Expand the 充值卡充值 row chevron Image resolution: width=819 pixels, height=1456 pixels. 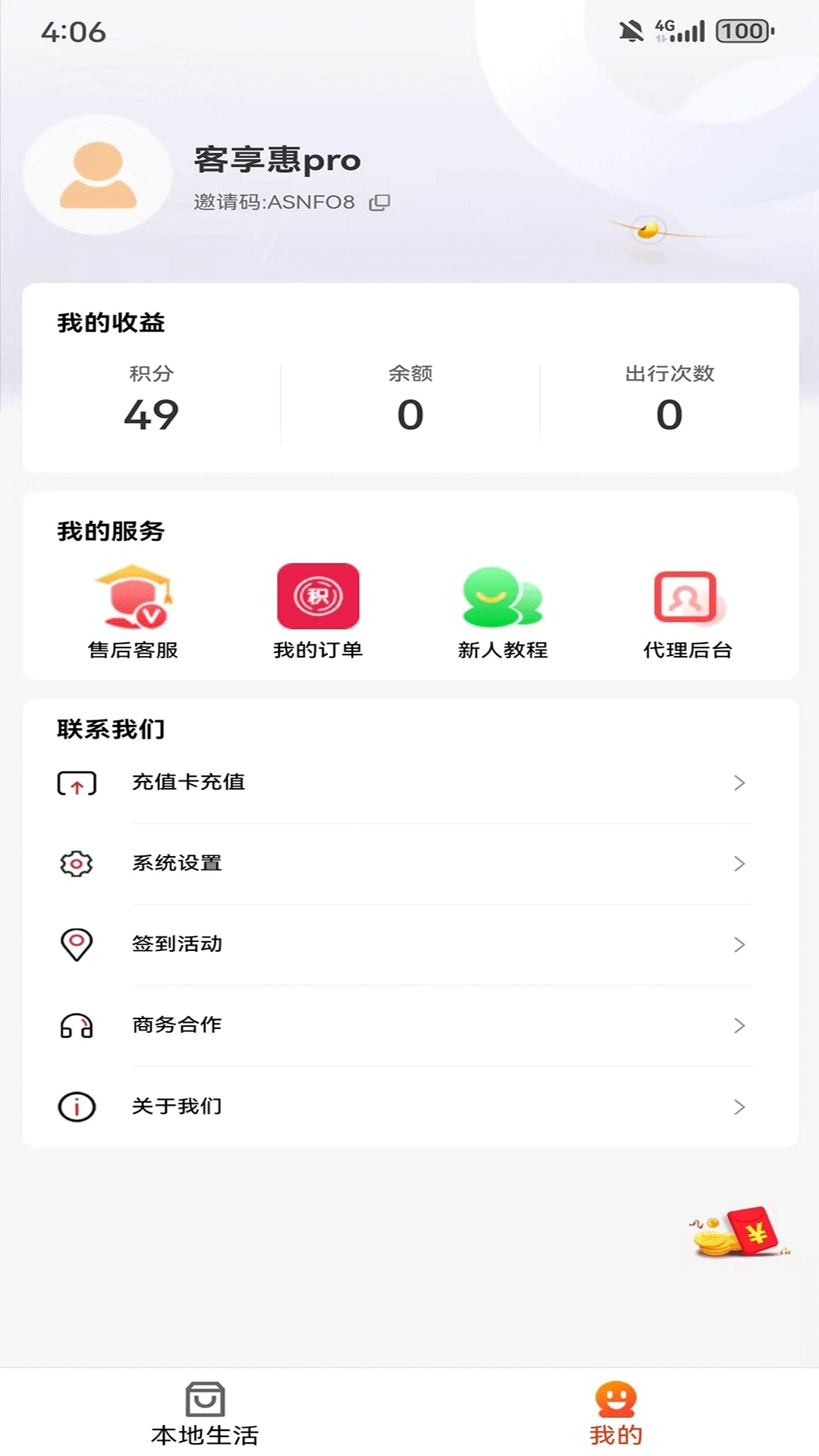tap(739, 783)
